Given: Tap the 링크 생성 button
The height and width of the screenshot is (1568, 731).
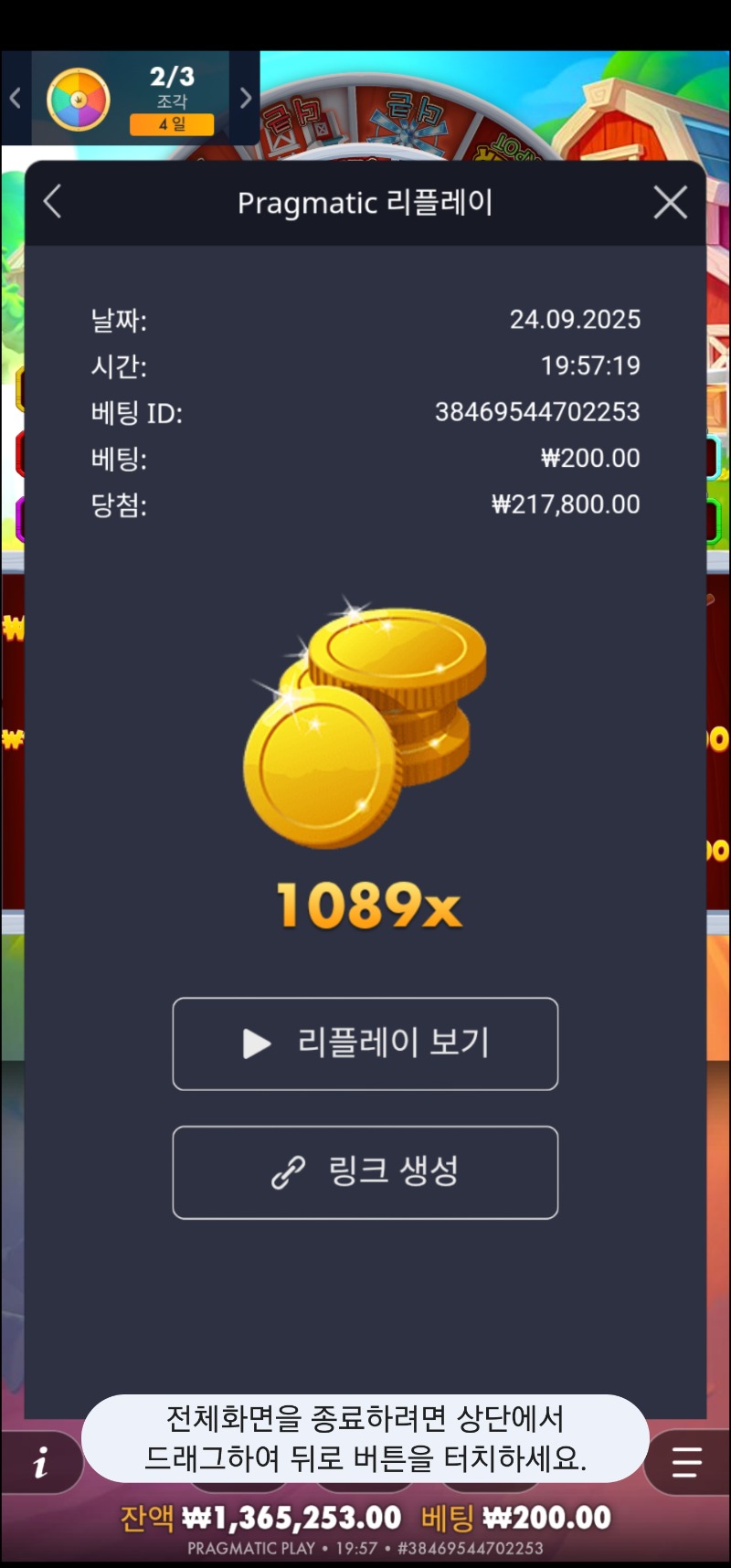Looking at the screenshot, I should 365,1172.
